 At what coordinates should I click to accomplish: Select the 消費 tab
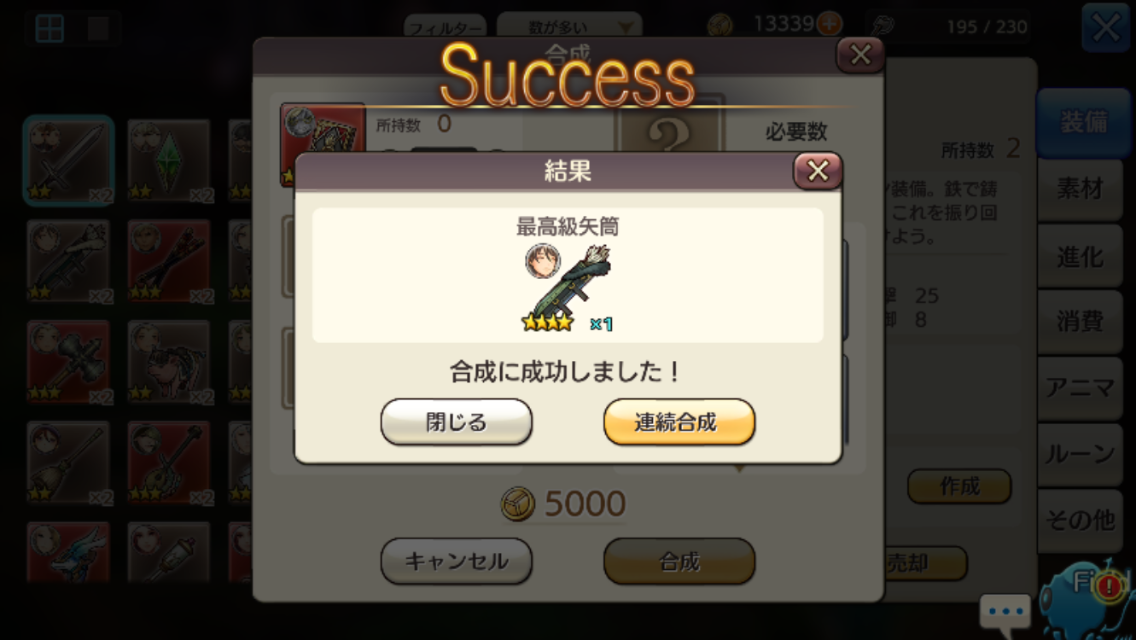point(1080,321)
